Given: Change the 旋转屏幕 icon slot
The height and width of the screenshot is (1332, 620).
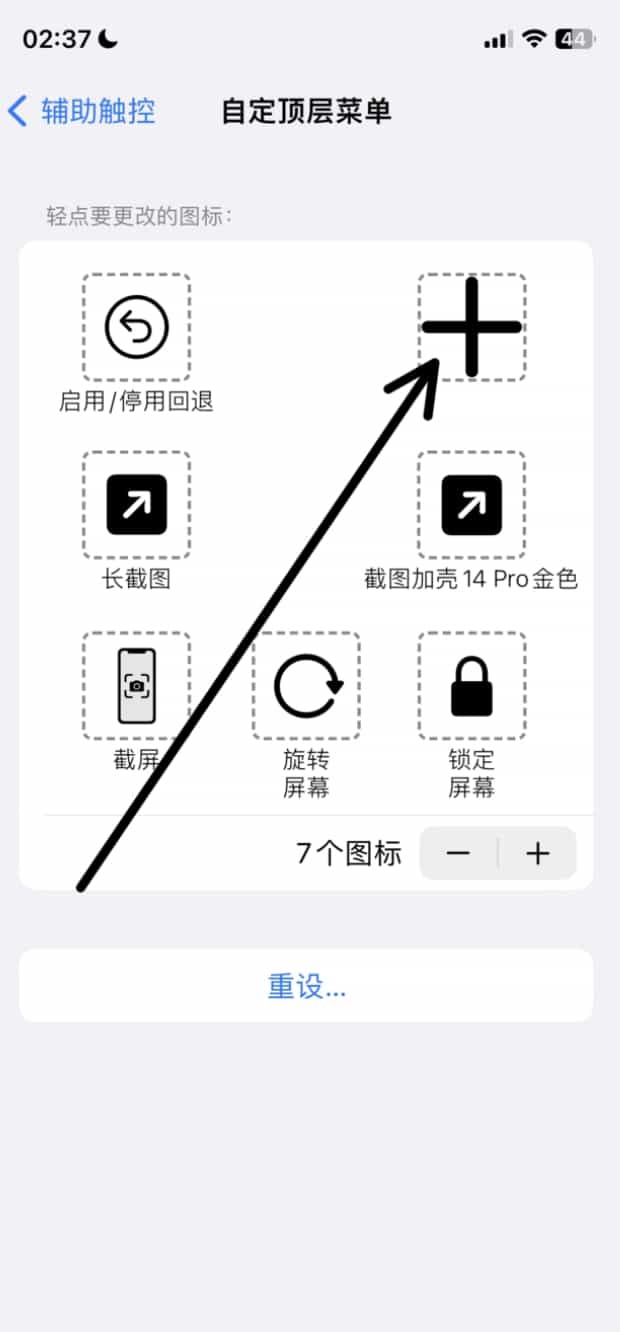Looking at the screenshot, I should (306, 686).
